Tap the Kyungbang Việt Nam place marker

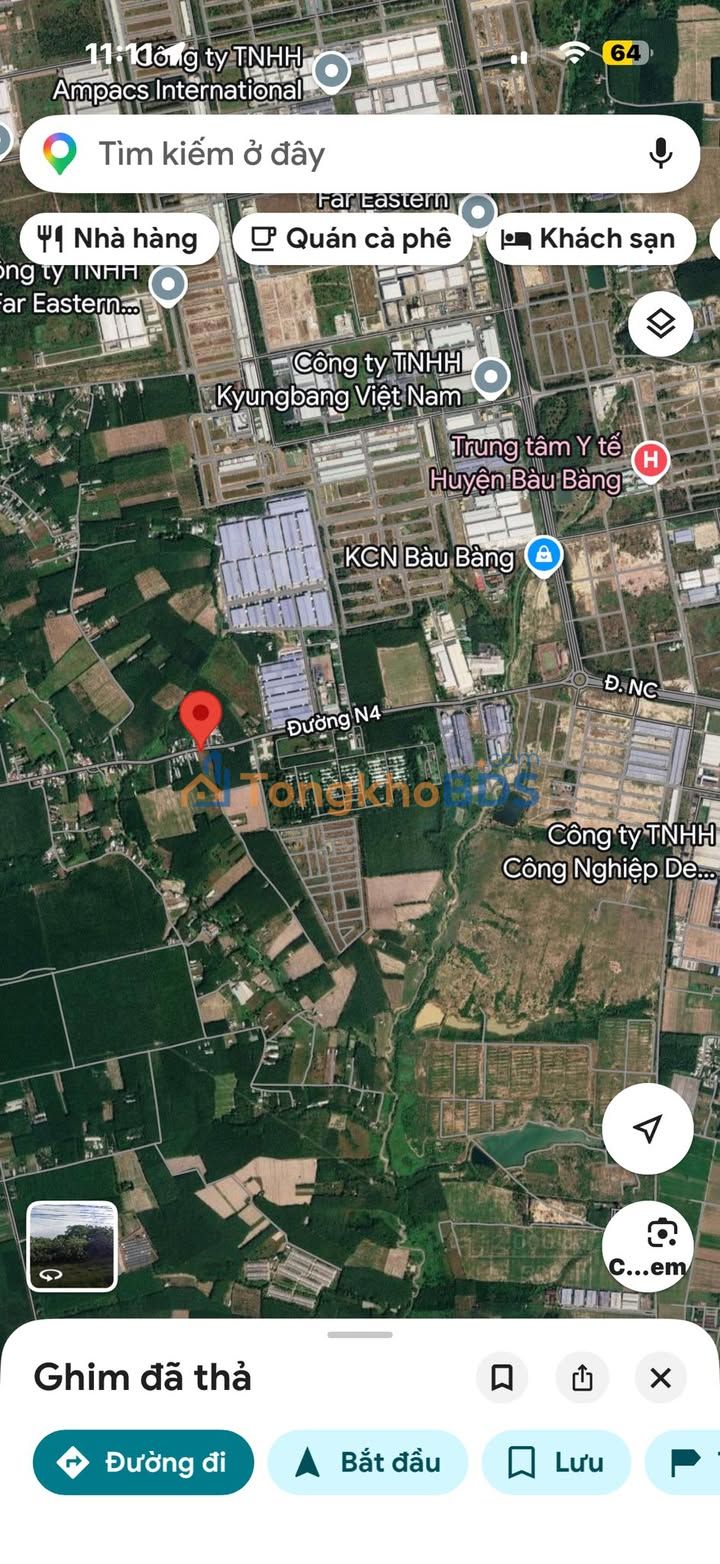tap(490, 377)
